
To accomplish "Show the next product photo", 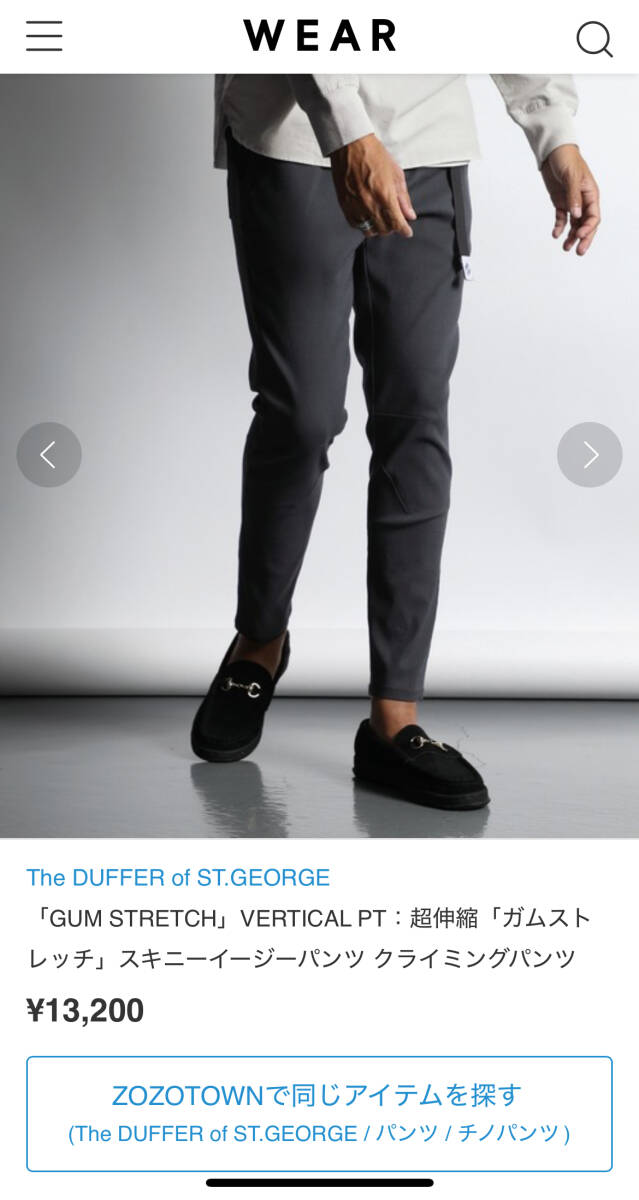I will click(590, 455).
